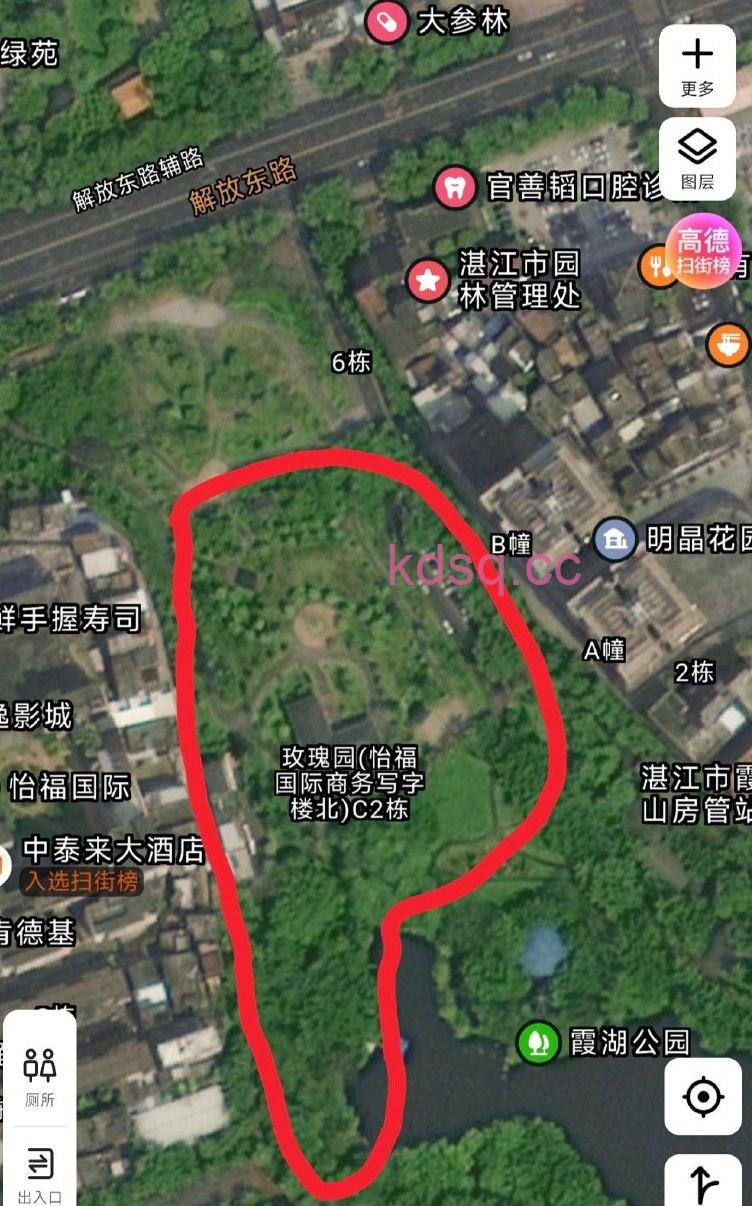Open the 高德扫街榜 badge
Image resolution: width=752 pixels, height=1206 pixels.
[x=703, y=249]
